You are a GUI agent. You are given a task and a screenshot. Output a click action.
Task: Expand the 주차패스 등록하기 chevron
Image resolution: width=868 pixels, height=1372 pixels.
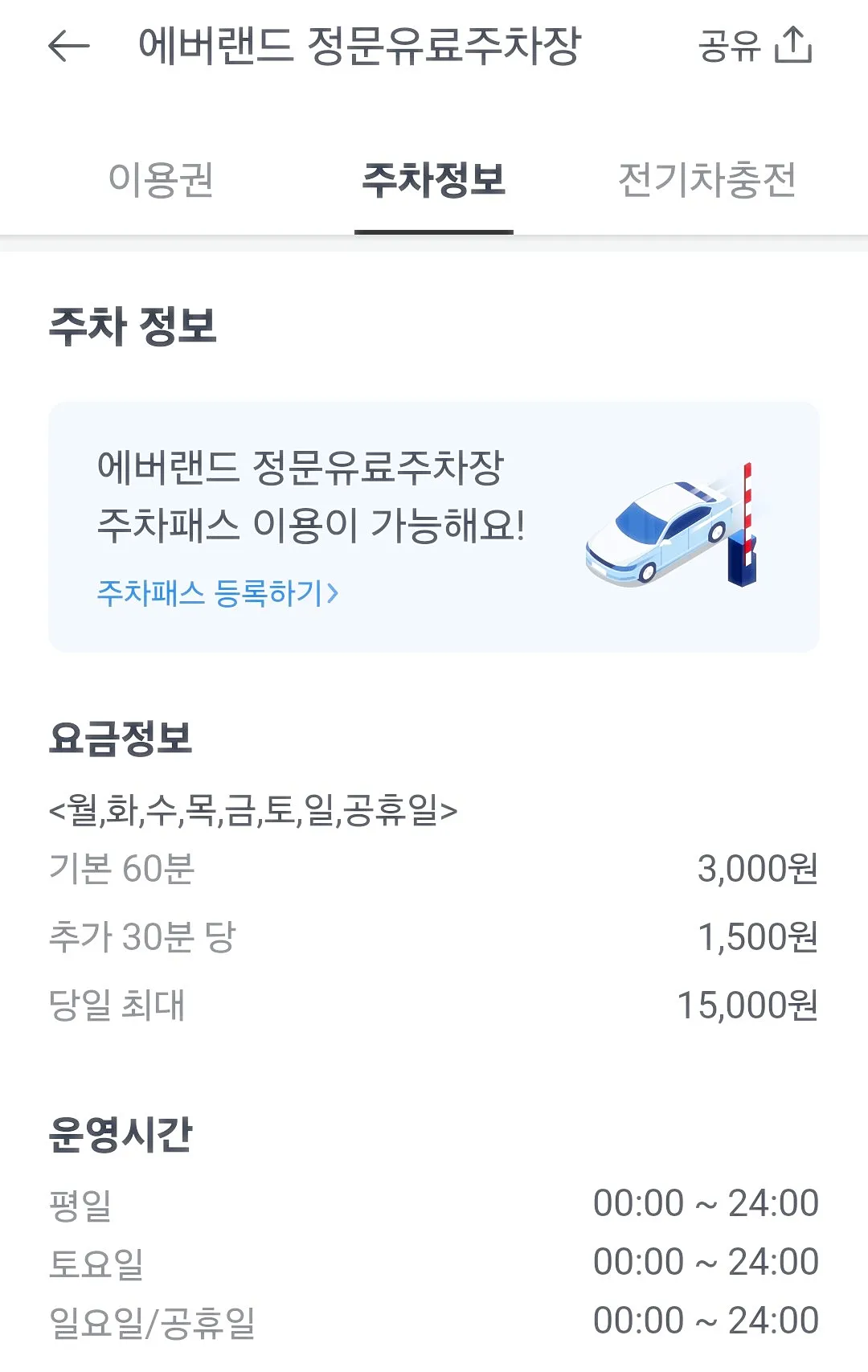click(336, 592)
